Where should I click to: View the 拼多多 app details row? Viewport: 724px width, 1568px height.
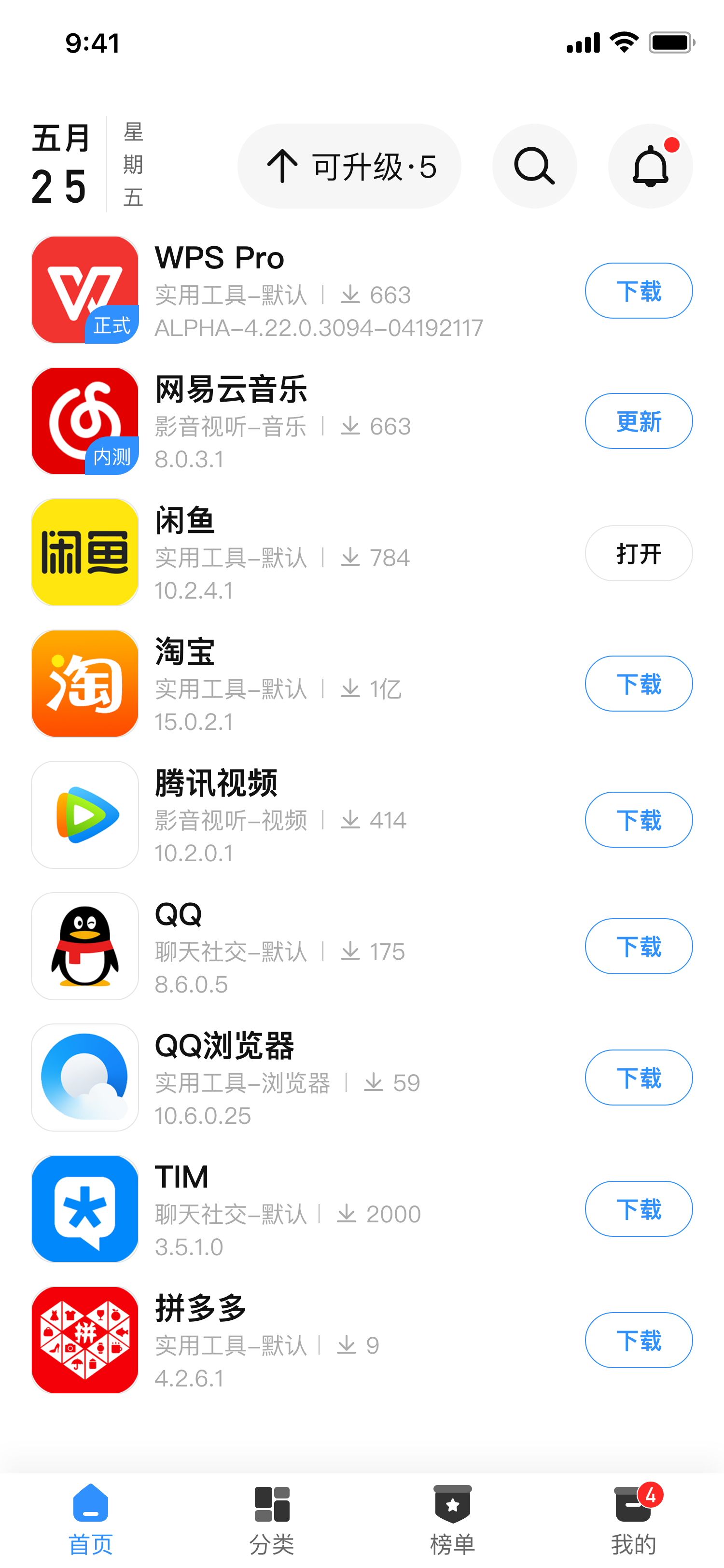tap(304, 1340)
